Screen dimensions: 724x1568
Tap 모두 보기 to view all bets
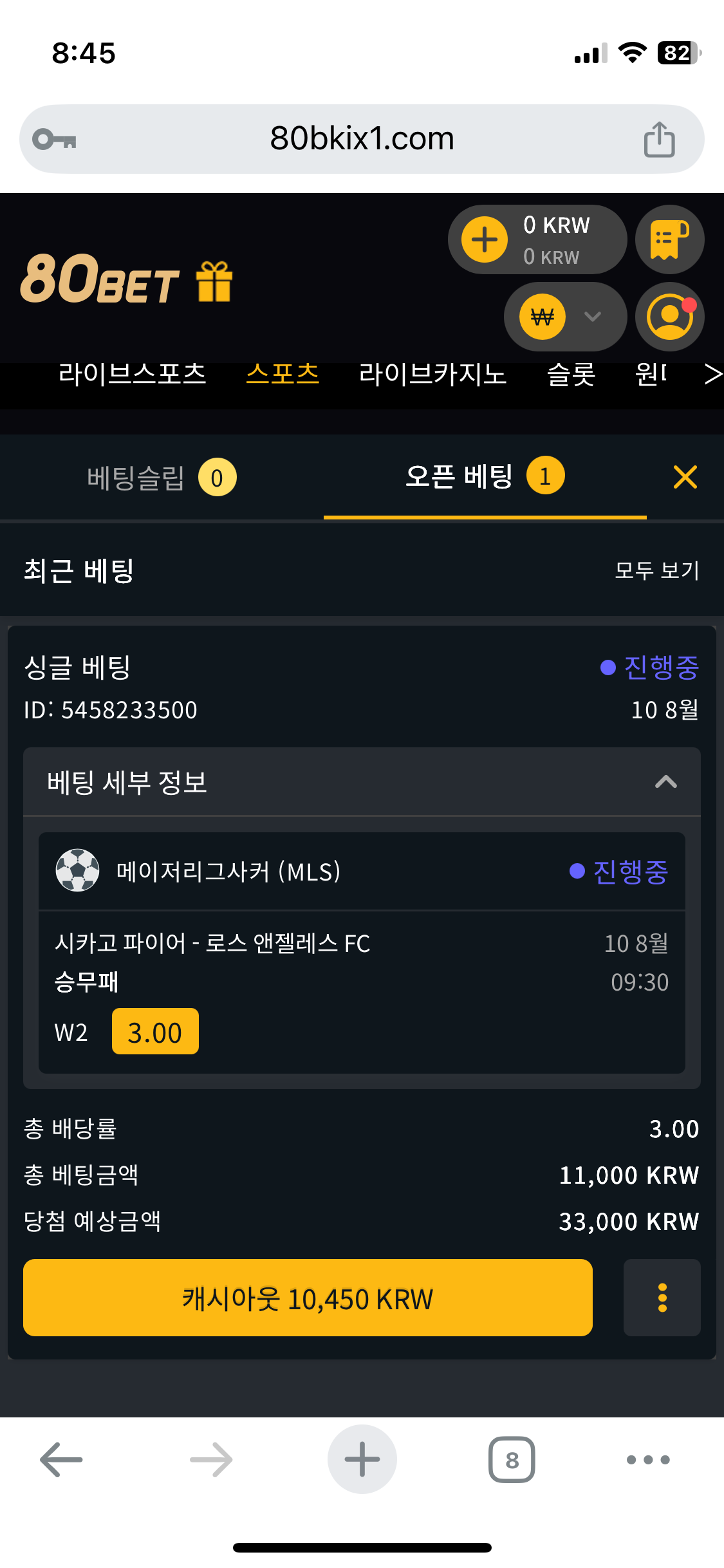point(656,570)
